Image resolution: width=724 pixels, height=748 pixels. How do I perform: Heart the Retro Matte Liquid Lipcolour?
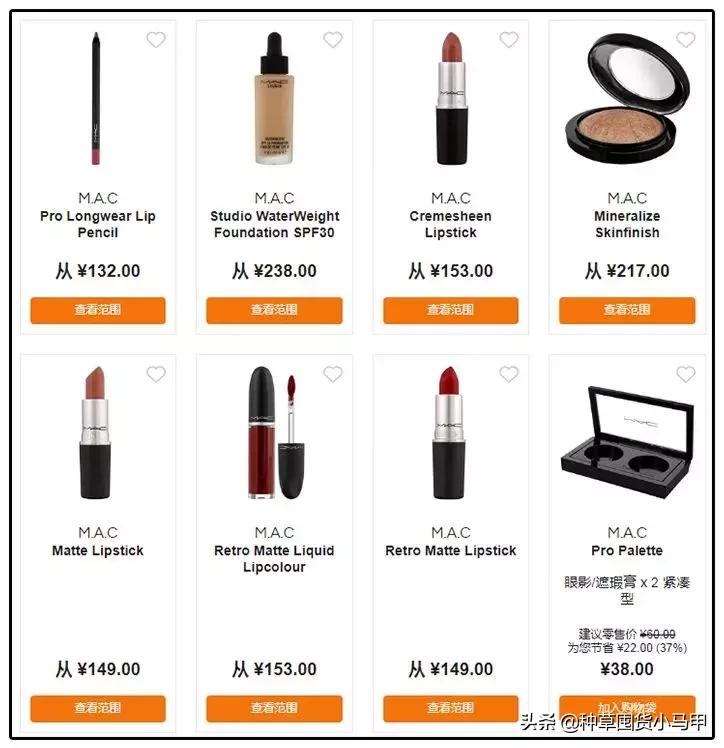tap(333, 374)
